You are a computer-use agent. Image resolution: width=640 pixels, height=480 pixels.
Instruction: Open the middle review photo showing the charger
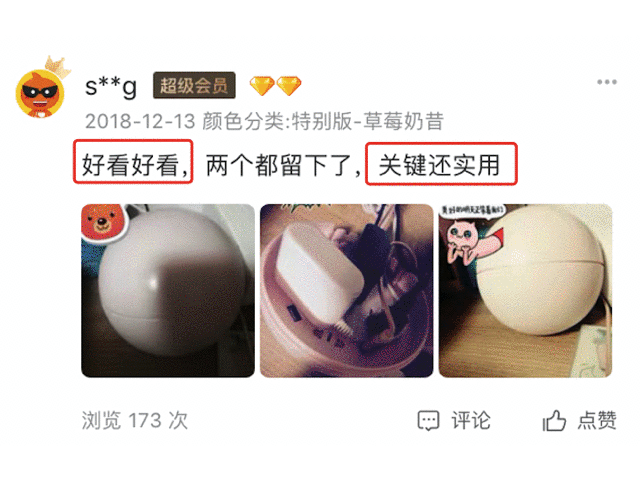(x=346, y=290)
